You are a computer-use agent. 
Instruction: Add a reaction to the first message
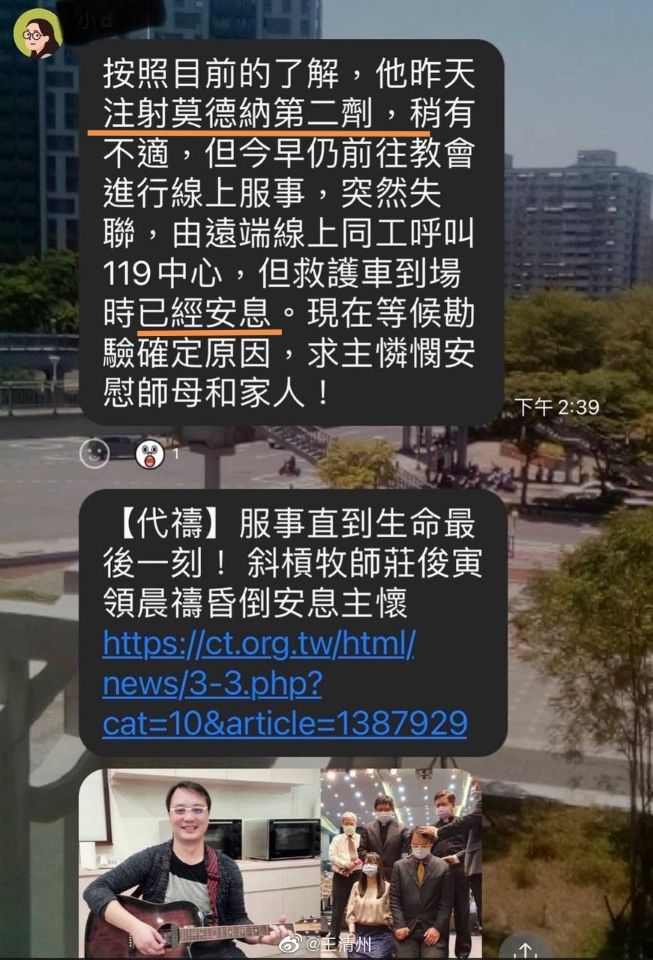tap(94, 453)
